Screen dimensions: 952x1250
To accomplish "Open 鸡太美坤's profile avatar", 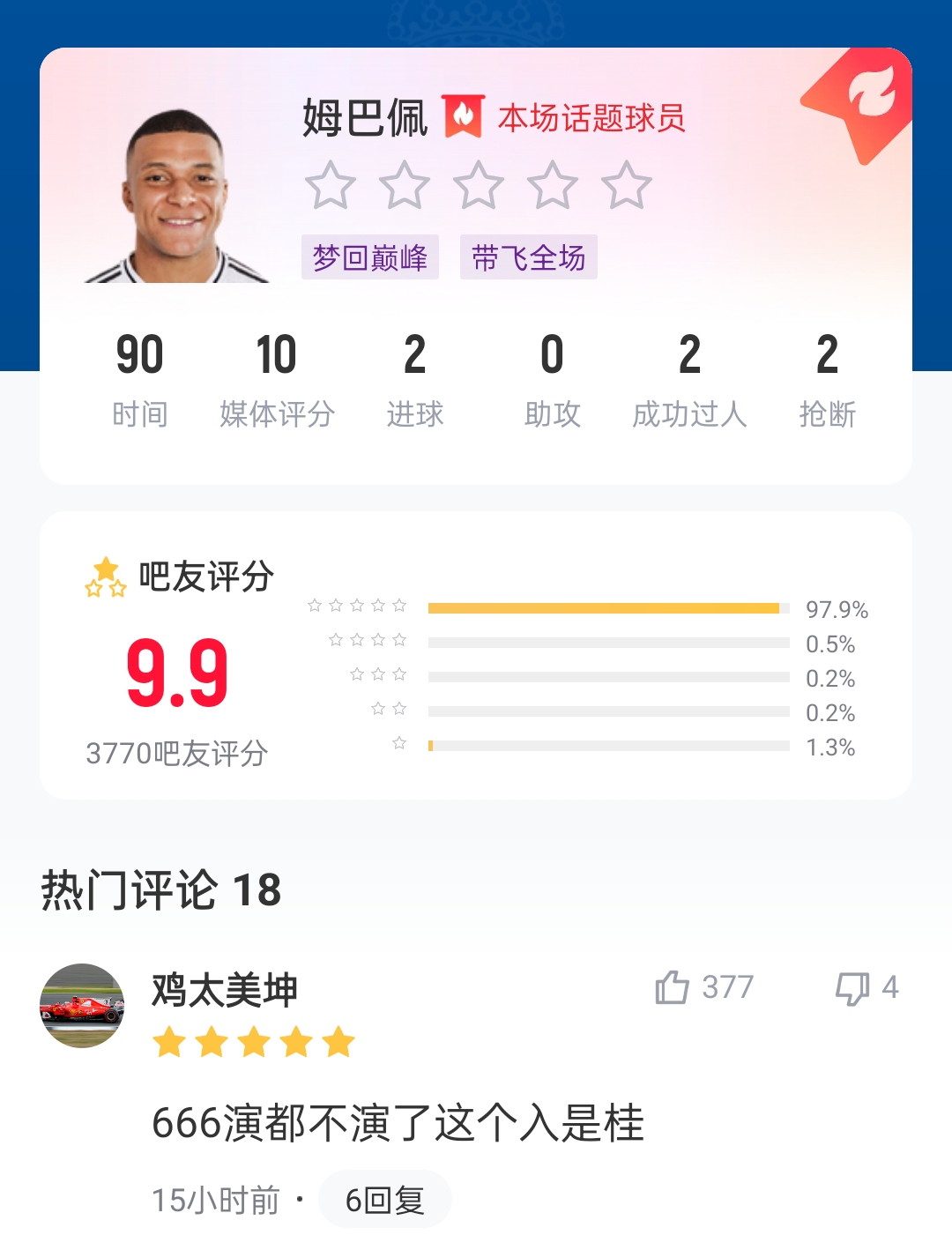I will pos(82,1006).
